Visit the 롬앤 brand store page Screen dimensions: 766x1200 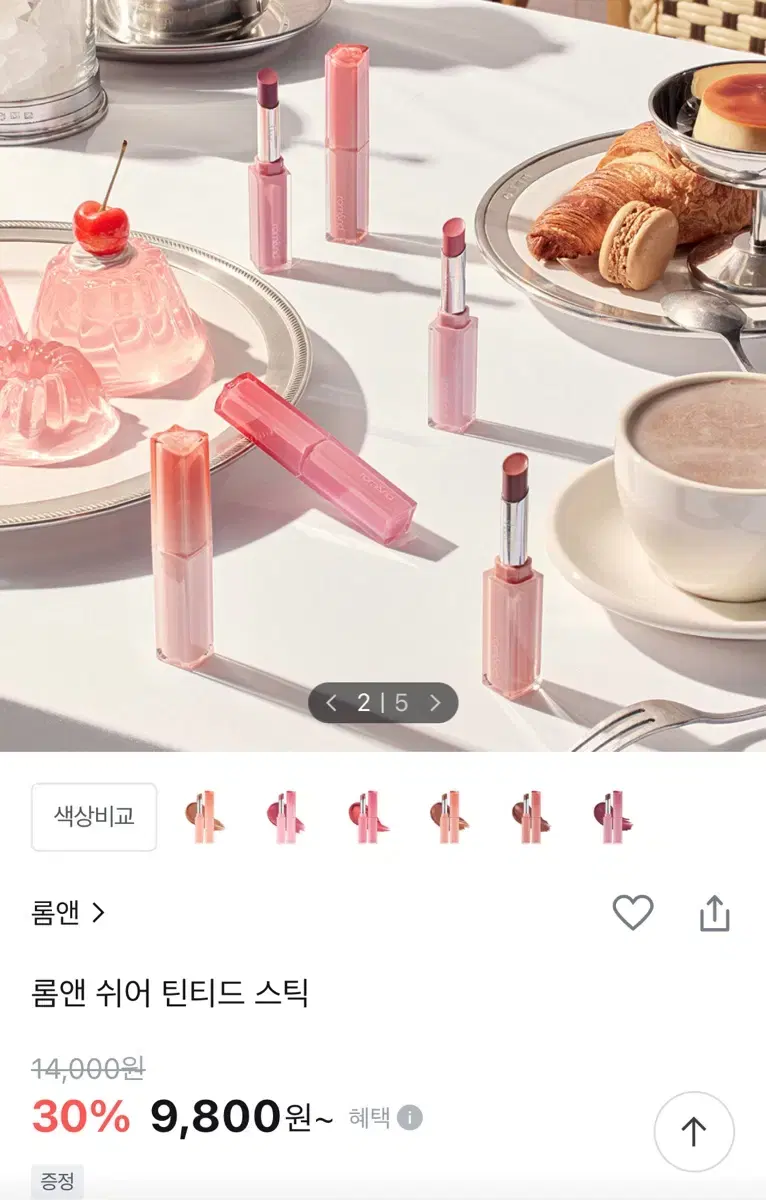pyautogui.click(x=57, y=912)
